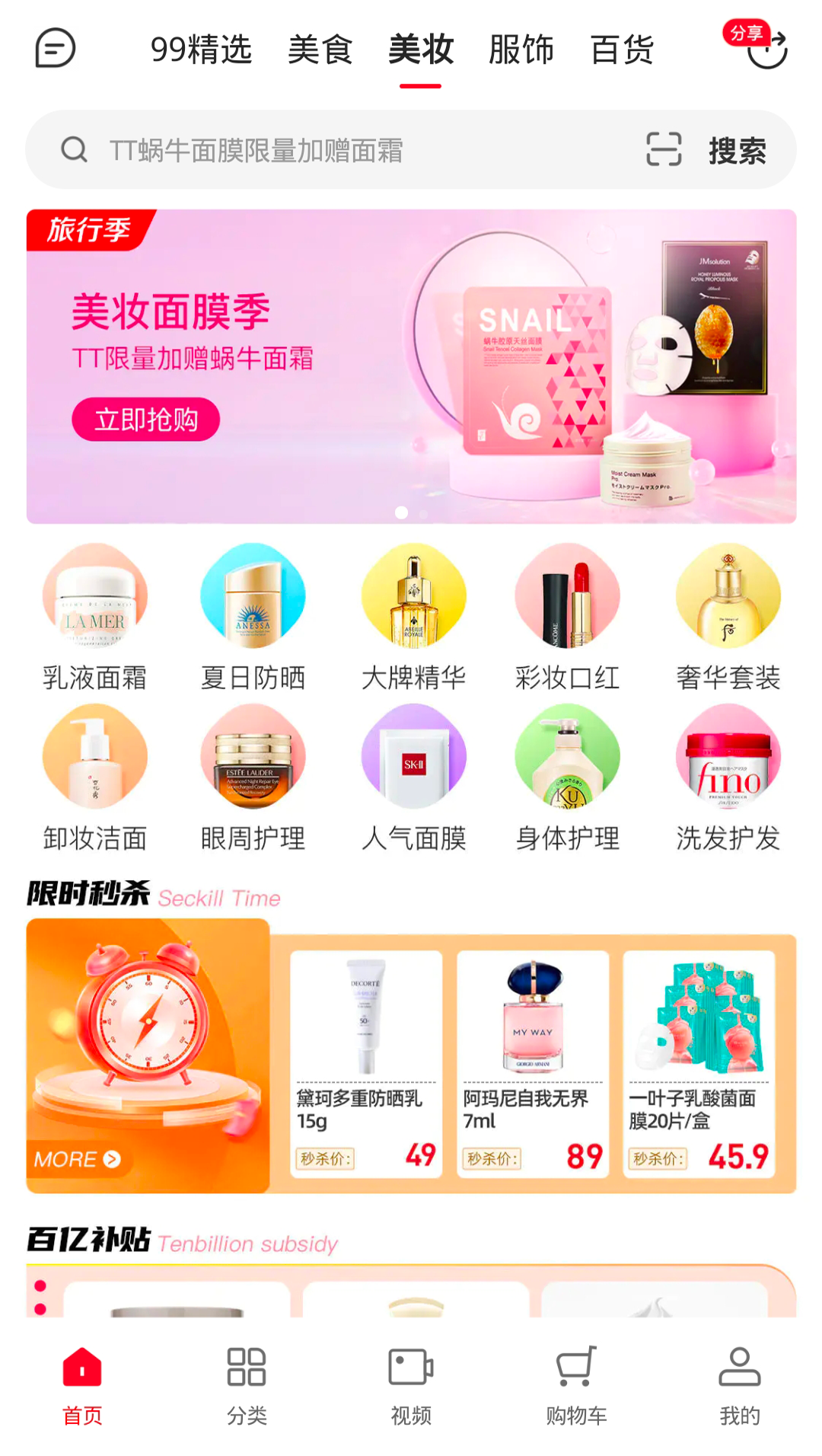Open the 阿玛尼自我无界 7ml deal
The height and width of the screenshot is (1456, 822).
coord(532,1064)
